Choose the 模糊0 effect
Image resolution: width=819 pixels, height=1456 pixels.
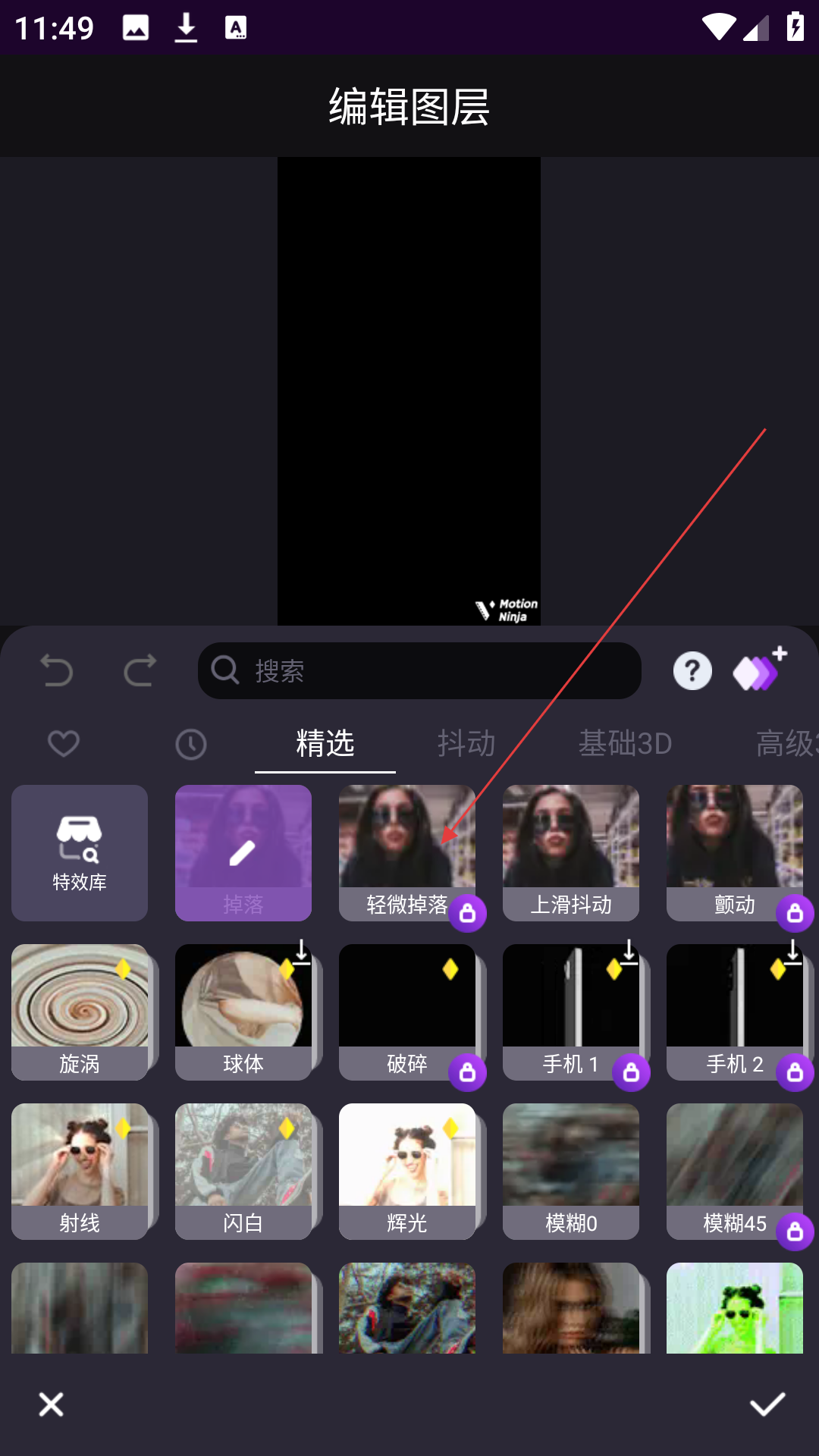[x=571, y=1172]
